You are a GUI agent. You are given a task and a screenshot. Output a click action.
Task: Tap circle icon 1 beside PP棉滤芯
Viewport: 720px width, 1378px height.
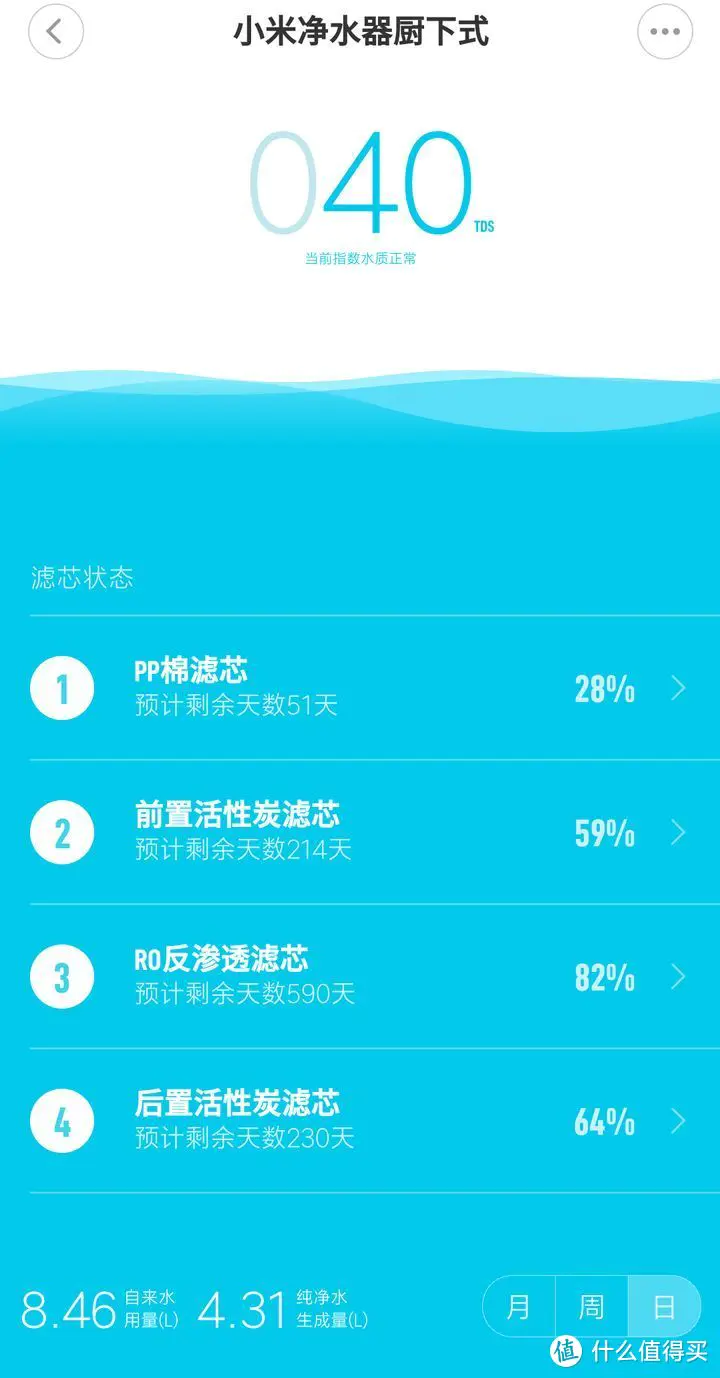pos(62,687)
